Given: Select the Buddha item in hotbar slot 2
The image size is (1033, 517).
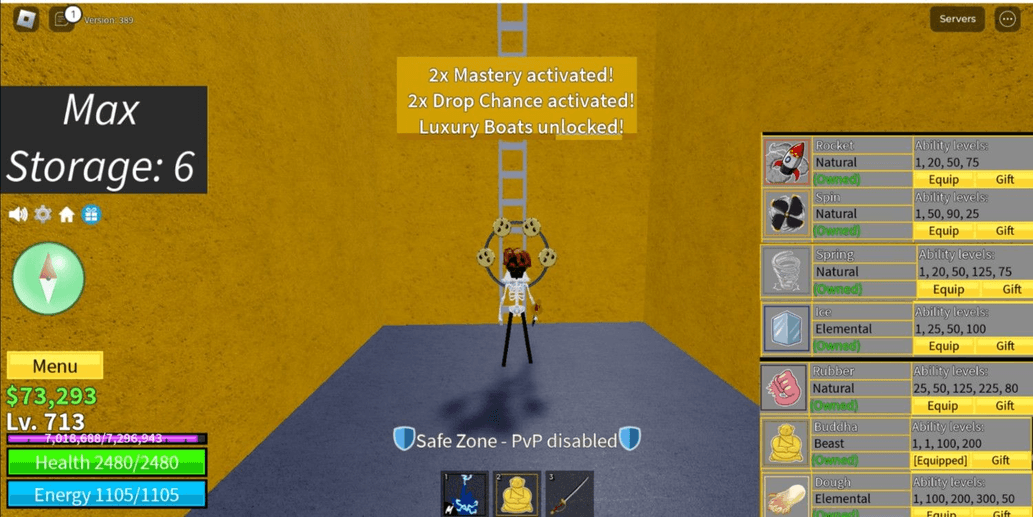Looking at the screenshot, I should pyautogui.click(x=517, y=494).
